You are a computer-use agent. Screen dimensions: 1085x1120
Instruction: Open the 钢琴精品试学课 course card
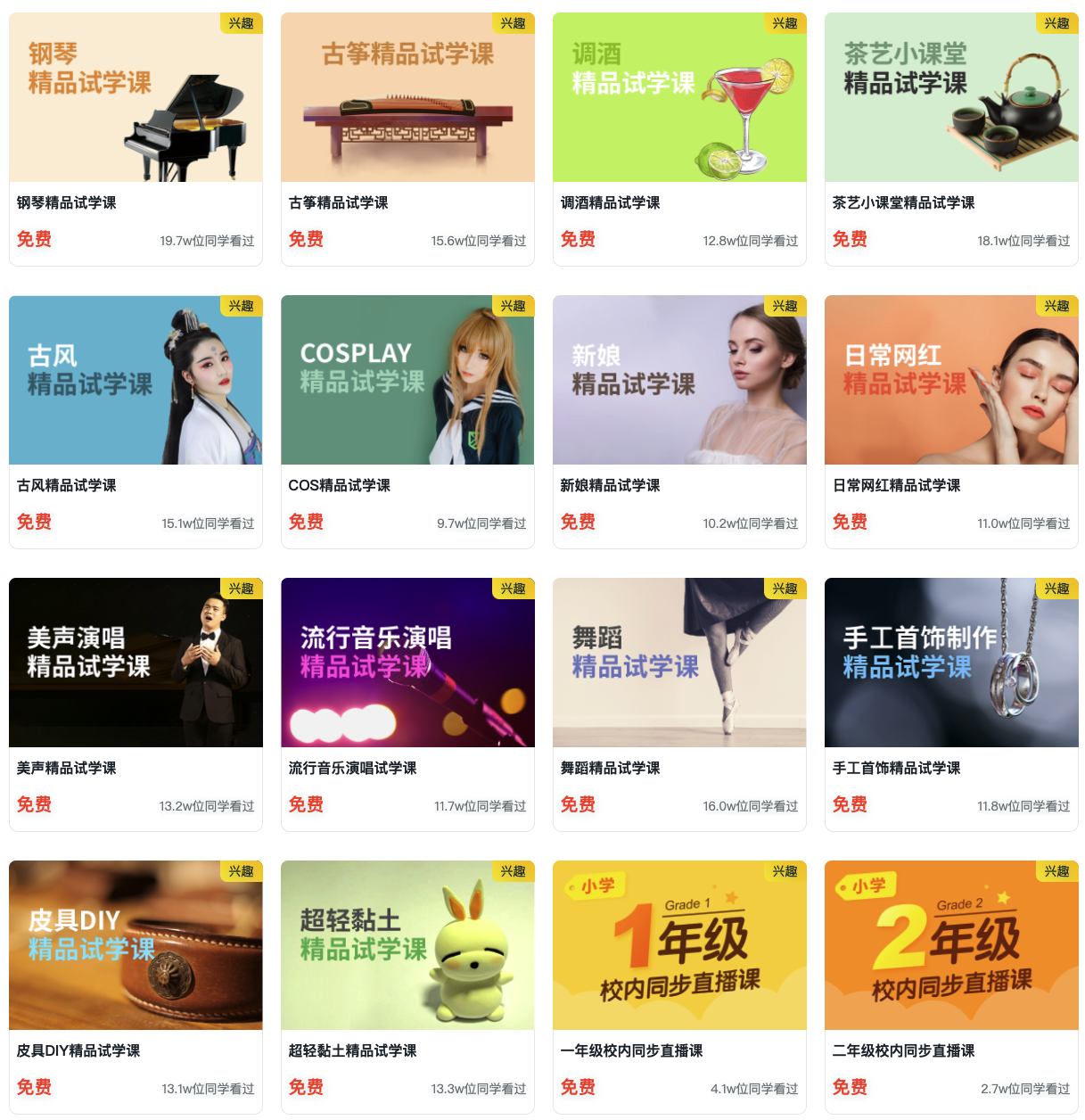(136, 98)
